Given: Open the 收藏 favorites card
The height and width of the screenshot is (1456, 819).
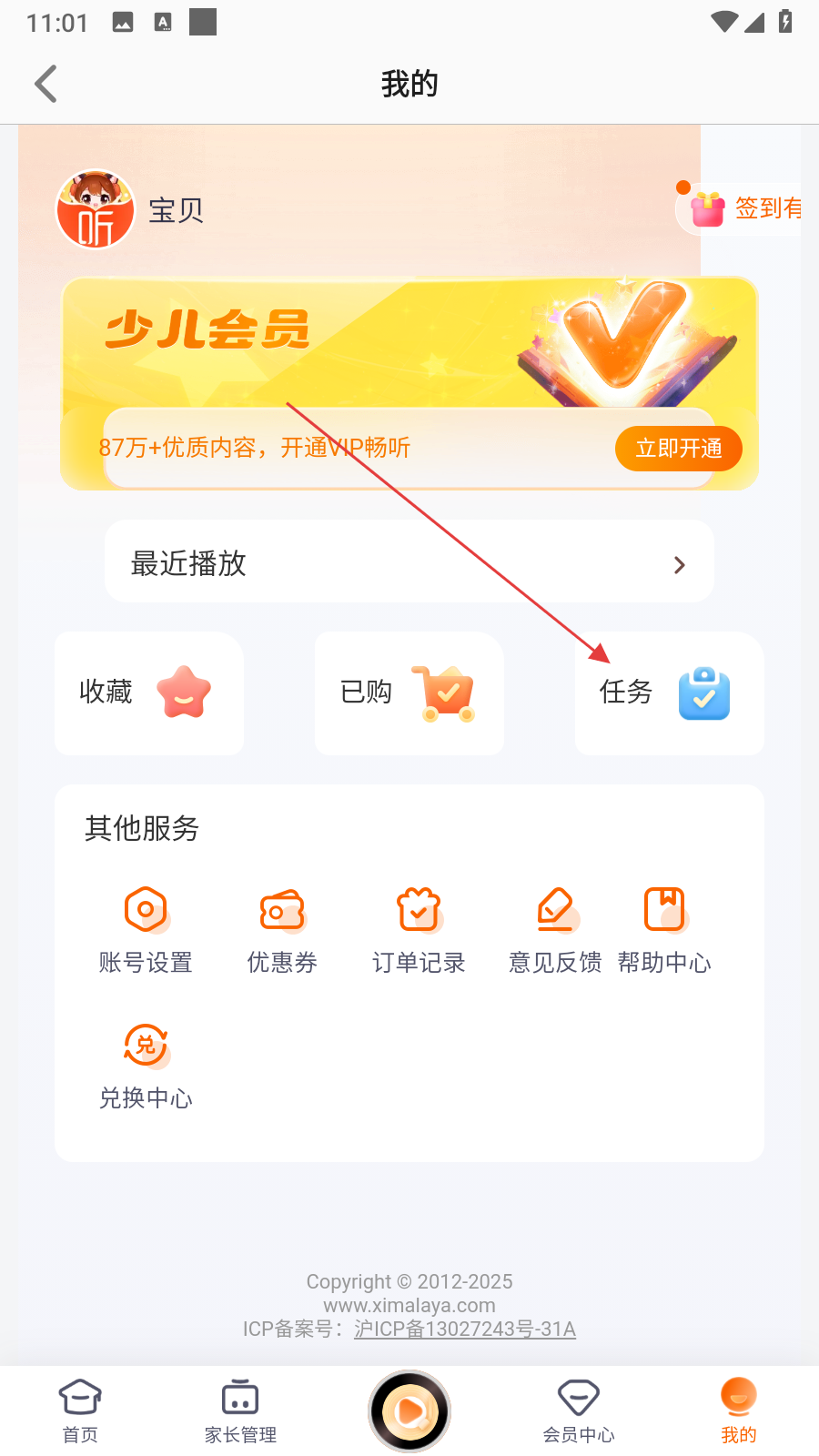Looking at the screenshot, I should click(148, 693).
